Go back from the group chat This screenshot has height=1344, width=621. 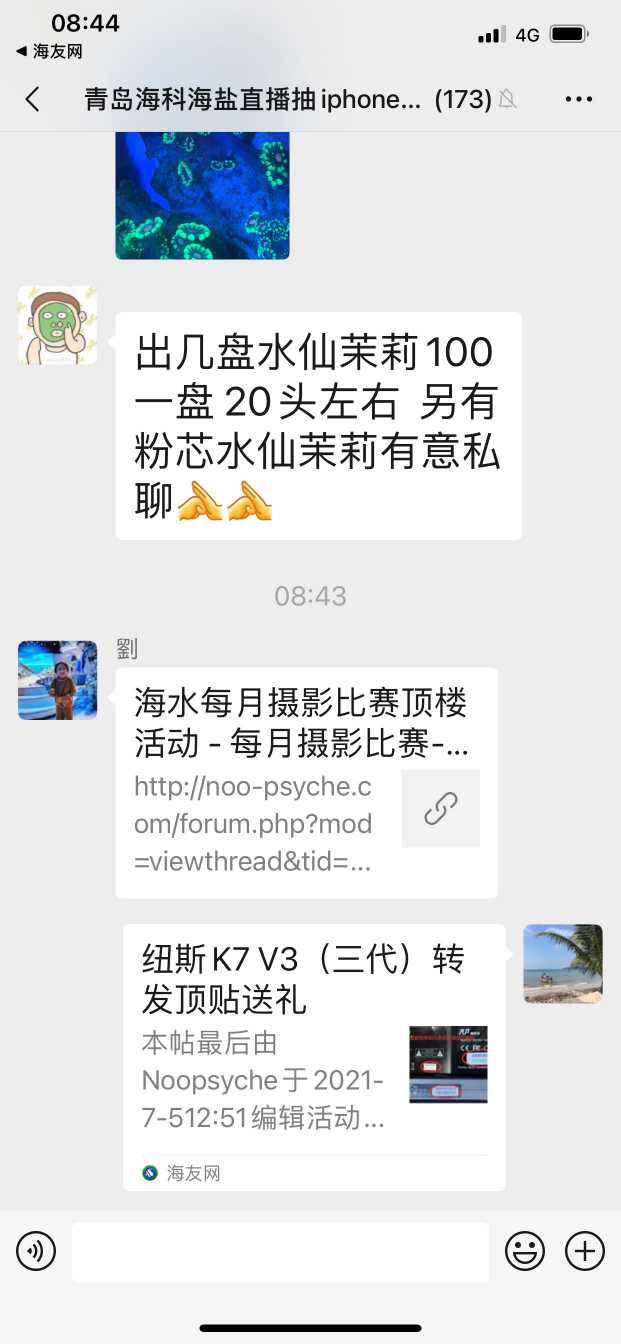pos(33,99)
